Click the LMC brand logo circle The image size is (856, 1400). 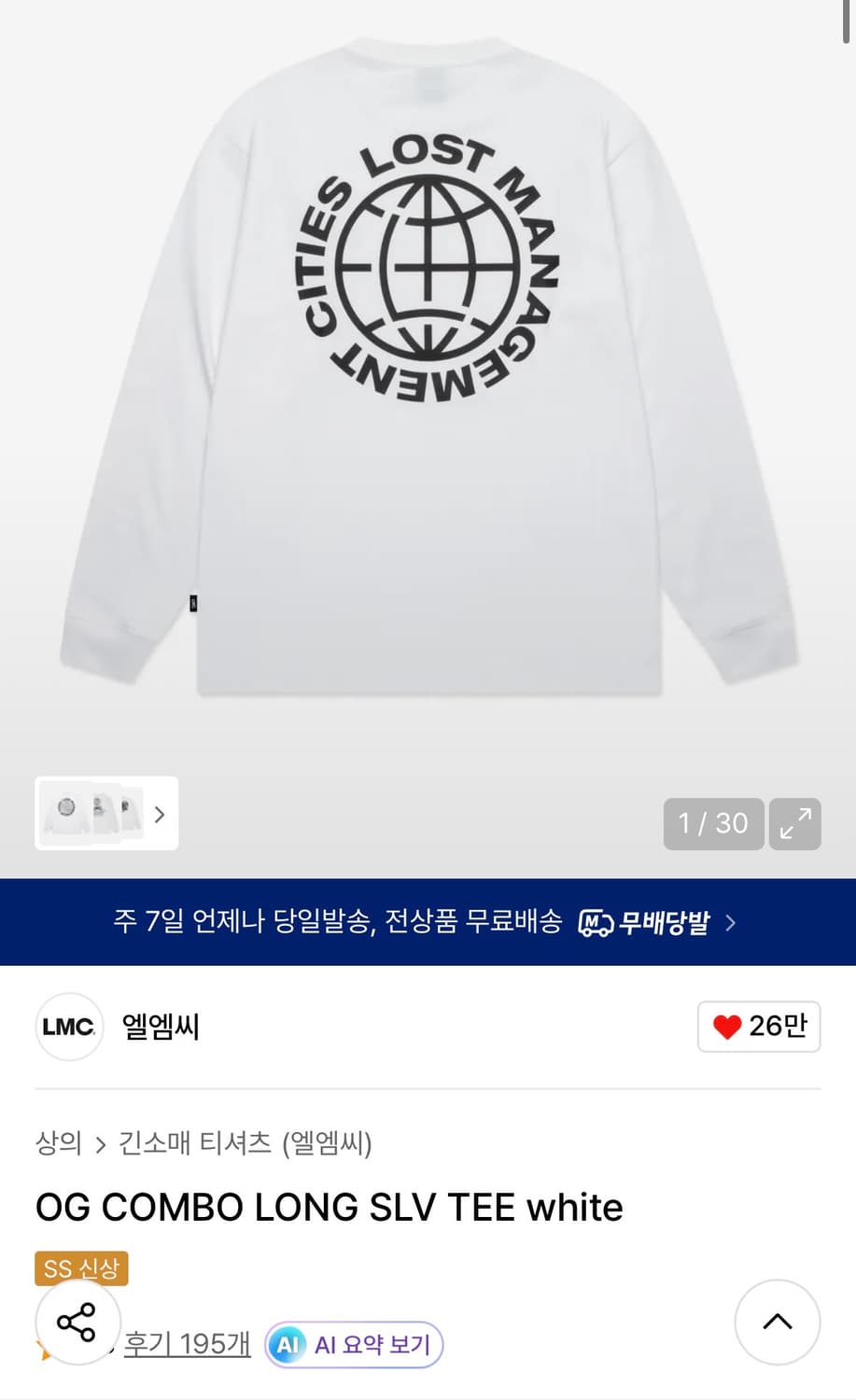68,1027
